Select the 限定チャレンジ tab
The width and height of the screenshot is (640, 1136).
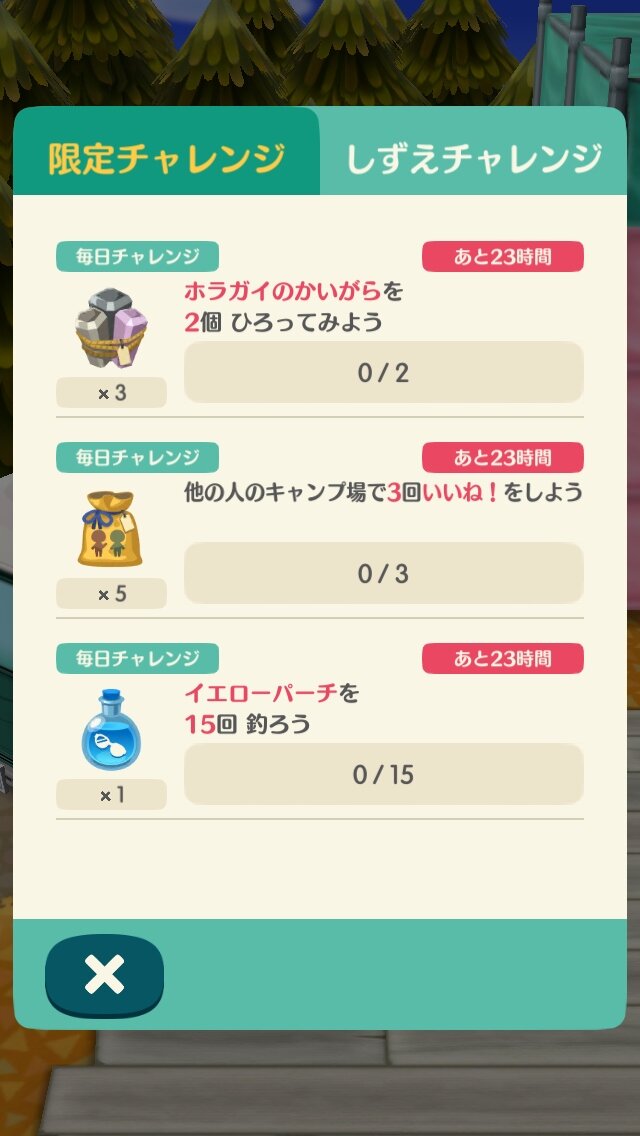[166, 158]
